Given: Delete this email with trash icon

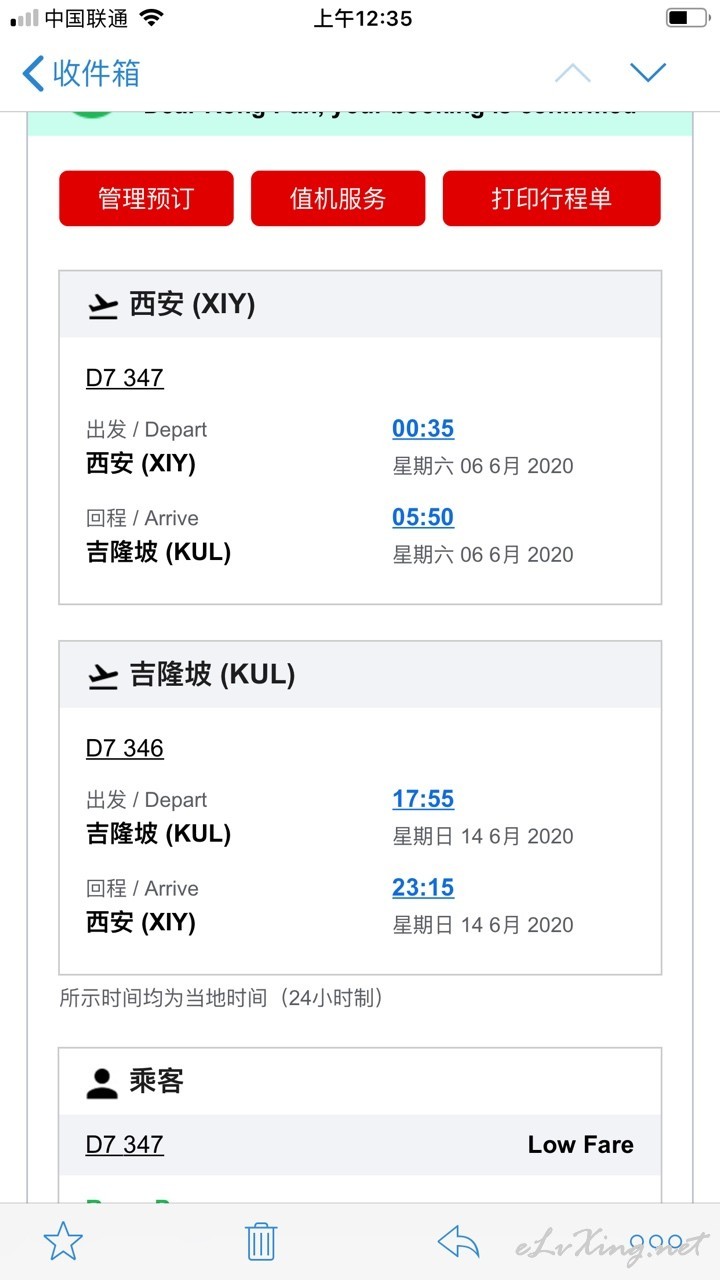Looking at the screenshot, I should 261,1242.
